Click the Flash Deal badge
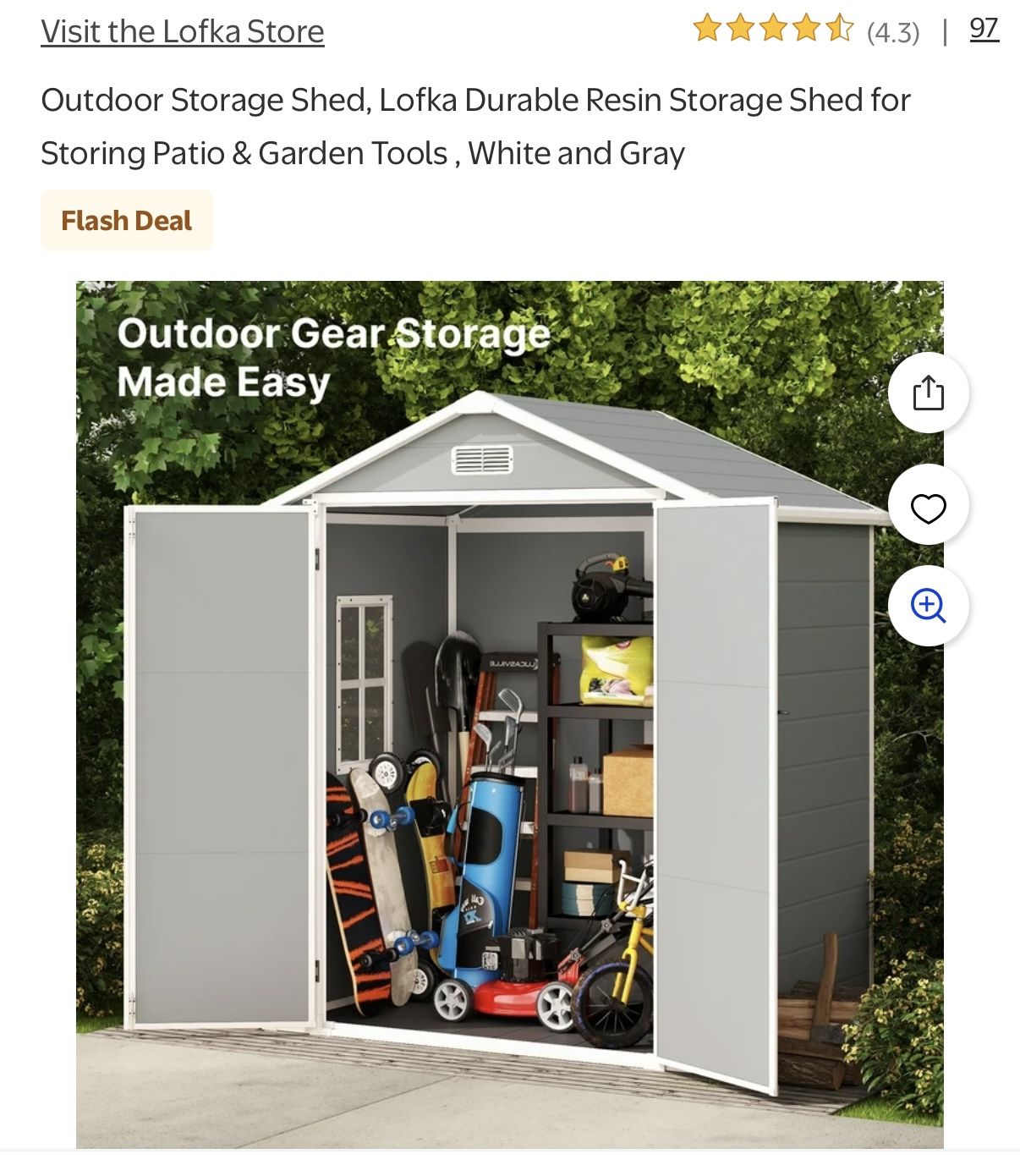This screenshot has height=1176, width=1020. pos(127,220)
